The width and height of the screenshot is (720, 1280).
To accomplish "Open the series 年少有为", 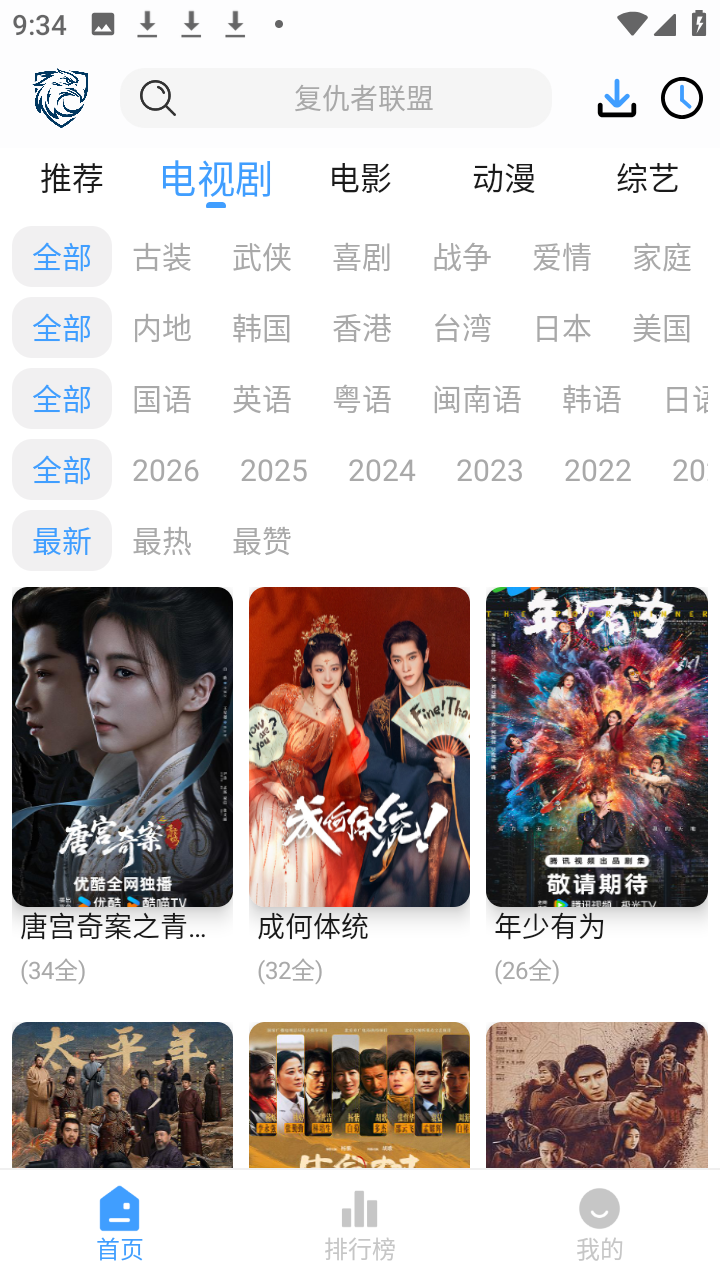I will (597, 746).
